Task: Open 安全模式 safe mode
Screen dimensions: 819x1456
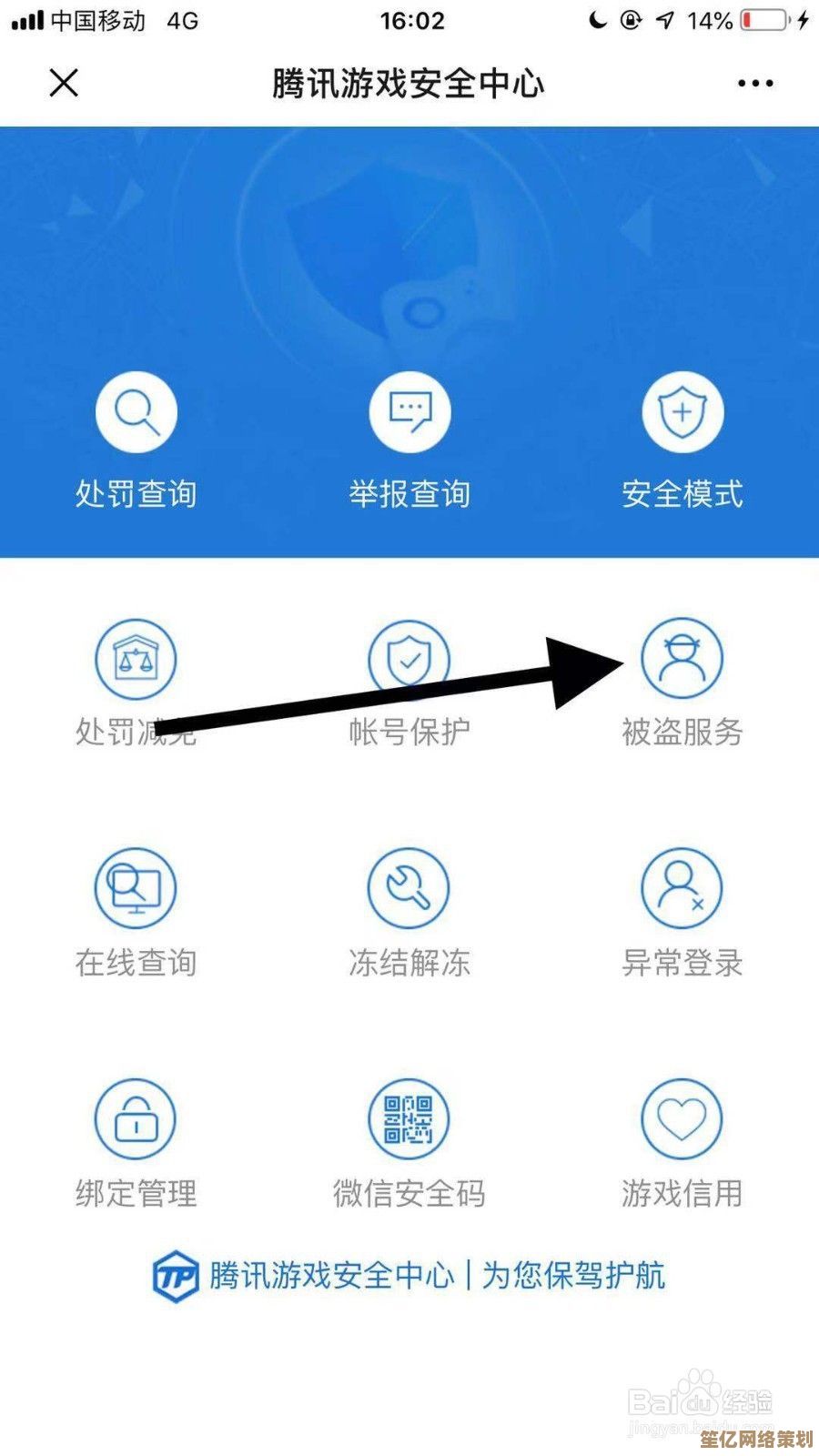Action: 682,412
